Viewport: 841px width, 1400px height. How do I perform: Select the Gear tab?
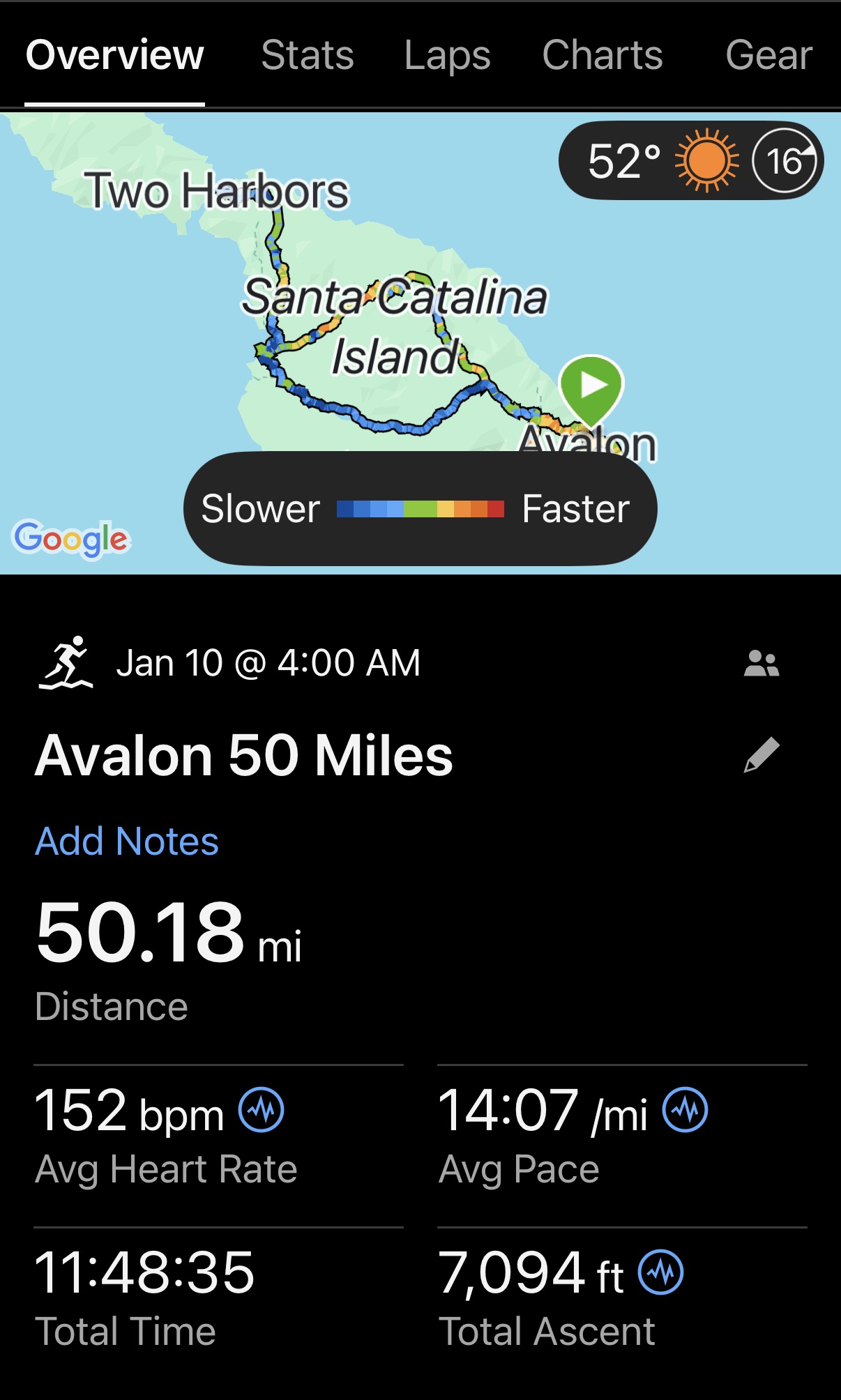click(x=767, y=56)
